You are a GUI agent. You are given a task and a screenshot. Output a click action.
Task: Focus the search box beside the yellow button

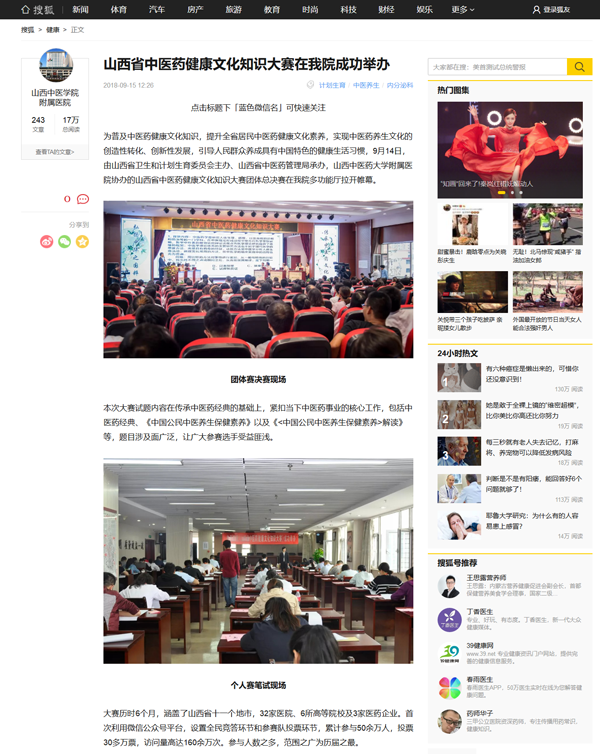tap(496, 67)
